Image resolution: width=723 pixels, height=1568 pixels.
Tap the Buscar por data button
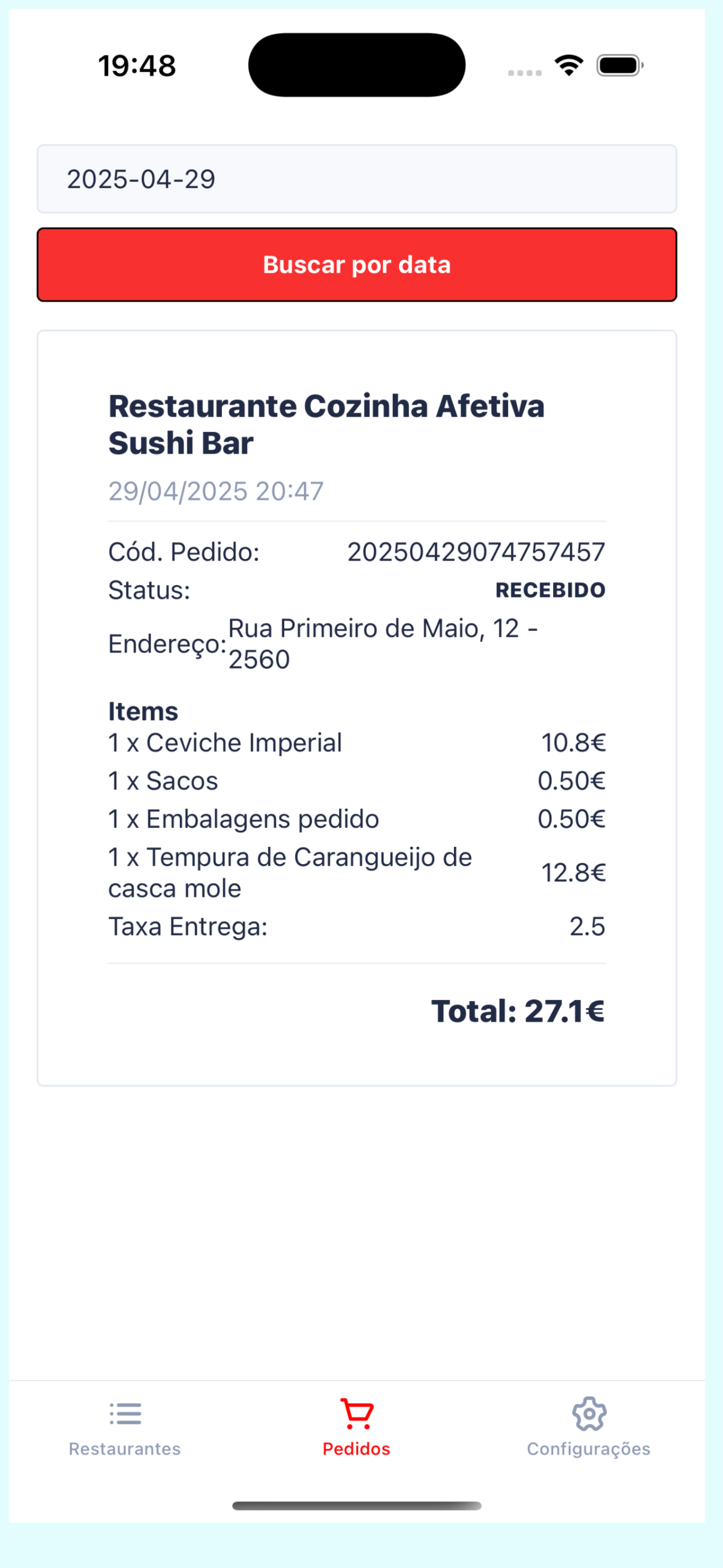coord(356,265)
